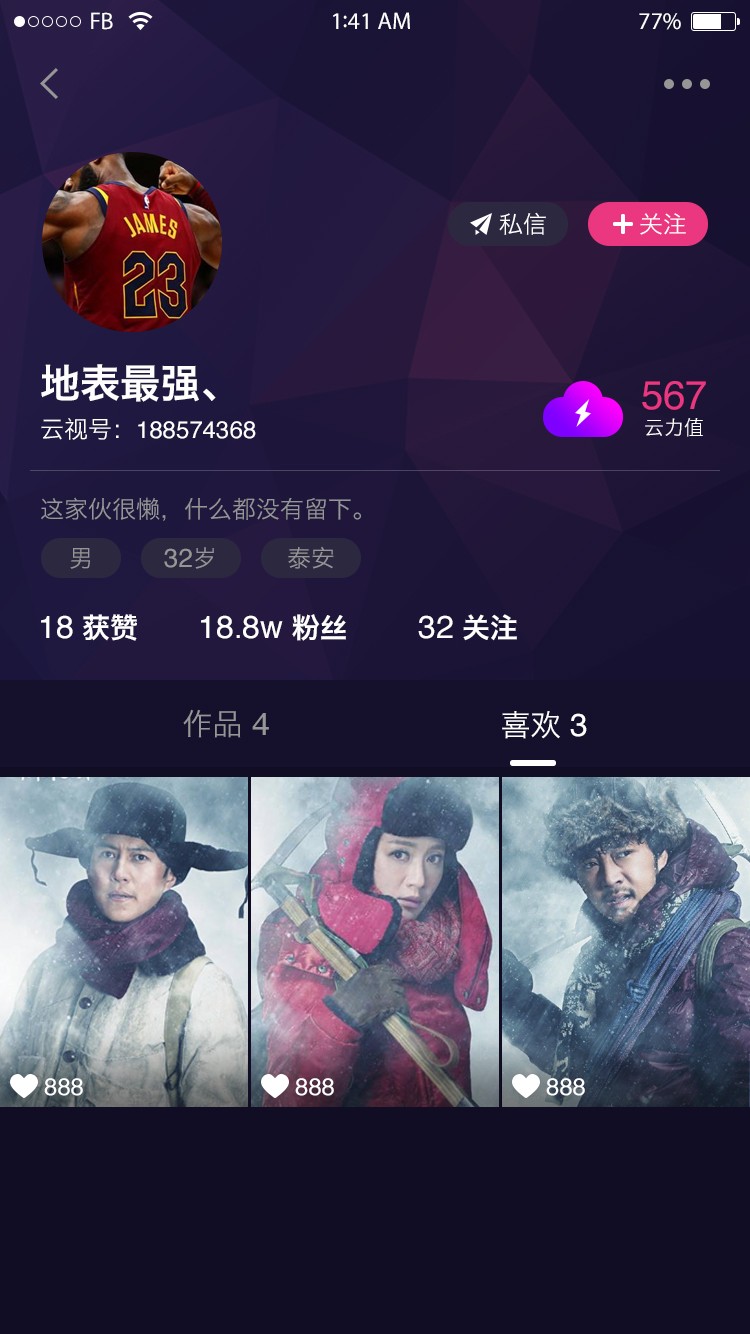Open the 18.8w 粉丝 followers list
Viewport: 750px width, 1334px height.
click(273, 628)
